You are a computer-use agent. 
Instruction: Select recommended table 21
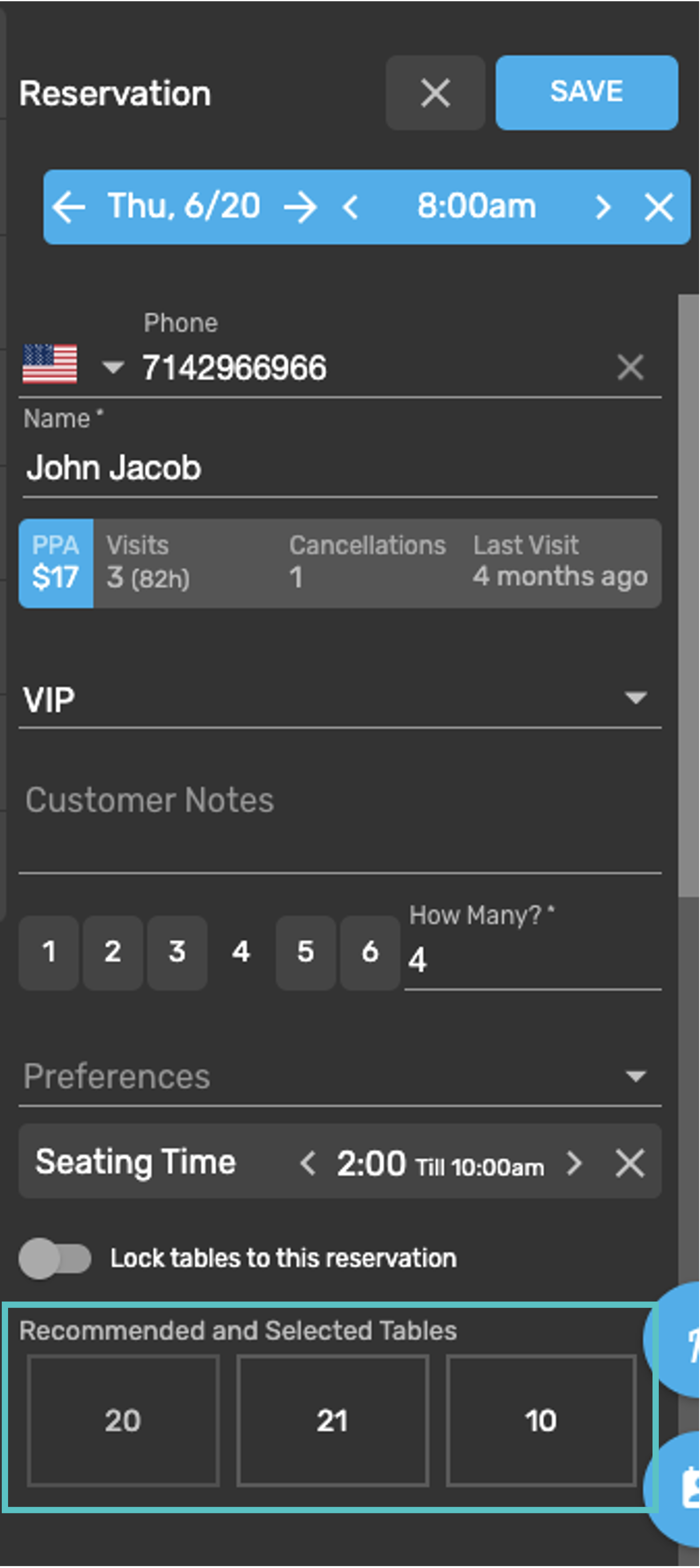[332, 1420]
